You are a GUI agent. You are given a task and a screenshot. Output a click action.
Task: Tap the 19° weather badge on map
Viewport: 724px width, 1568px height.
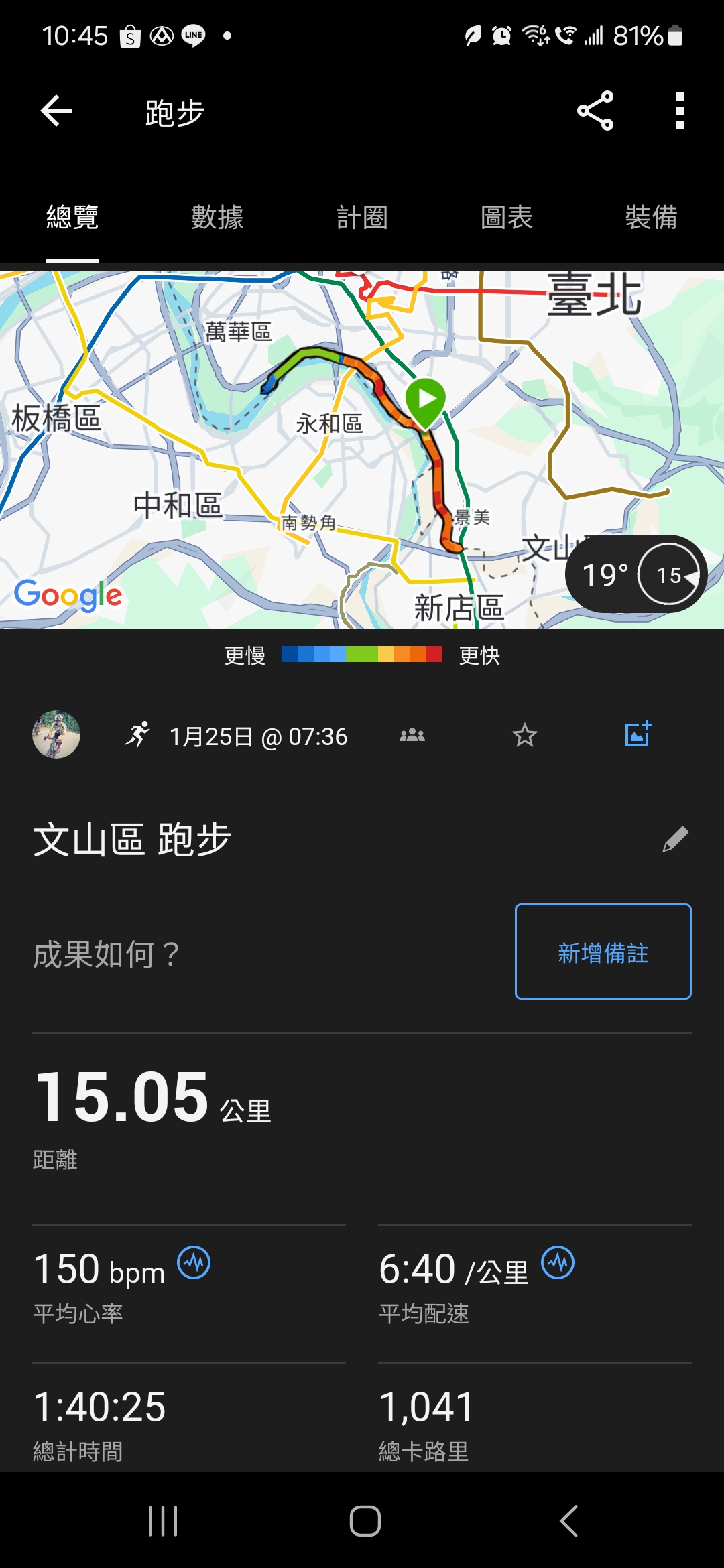click(636, 574)
